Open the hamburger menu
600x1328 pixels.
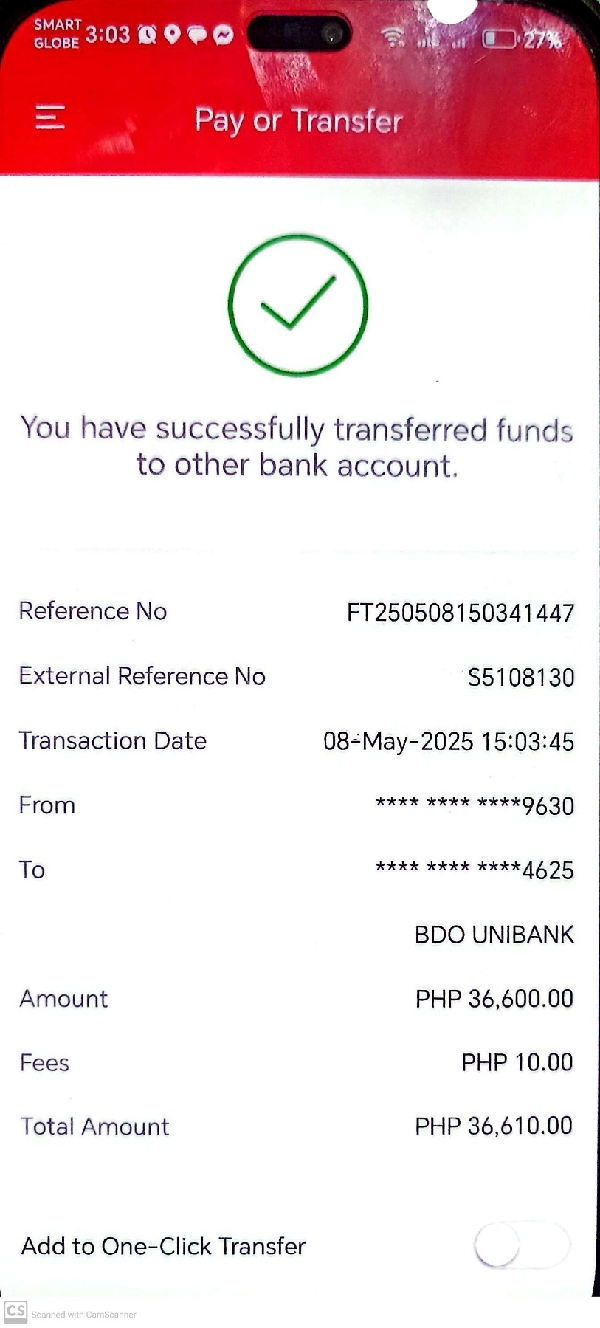50,119
